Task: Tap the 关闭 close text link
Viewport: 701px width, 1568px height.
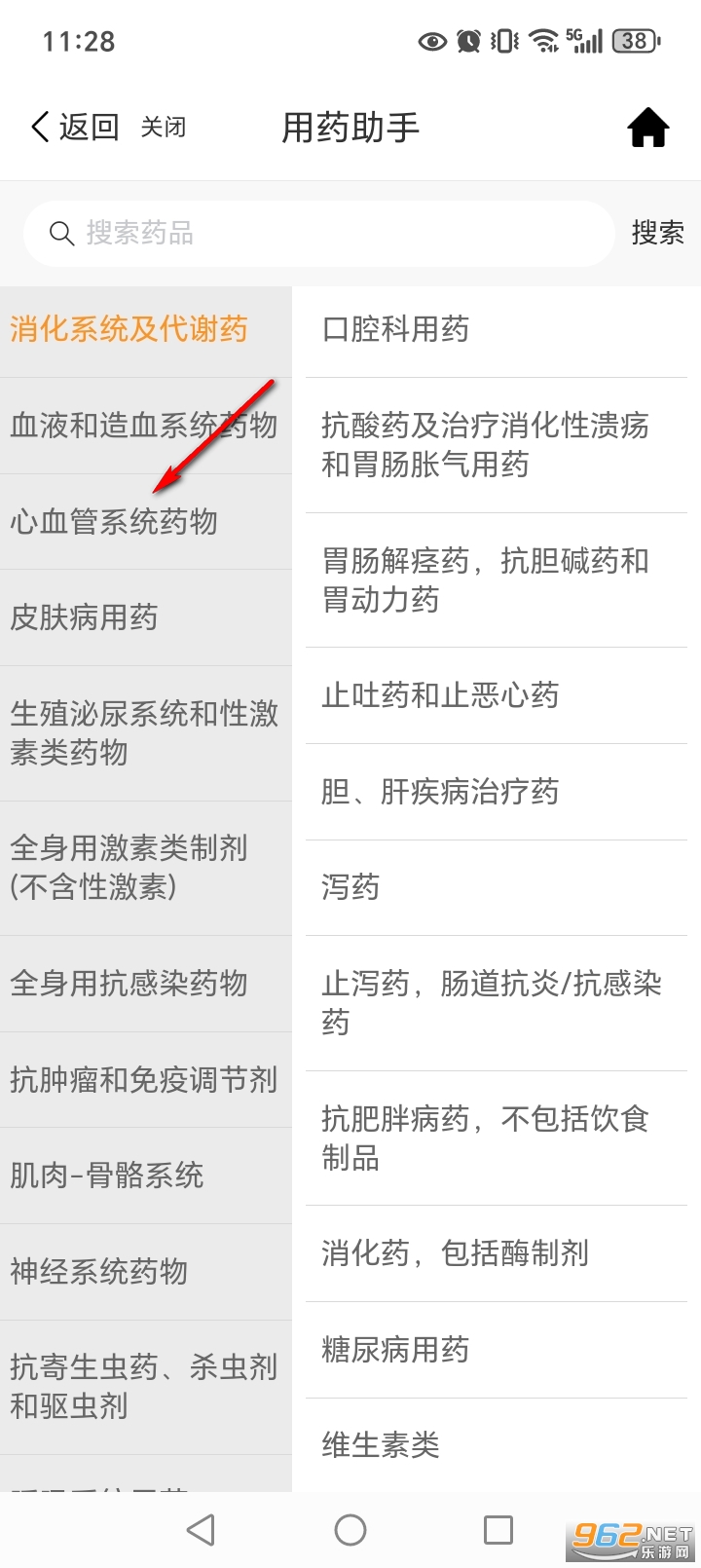Action: coord(164,128)
